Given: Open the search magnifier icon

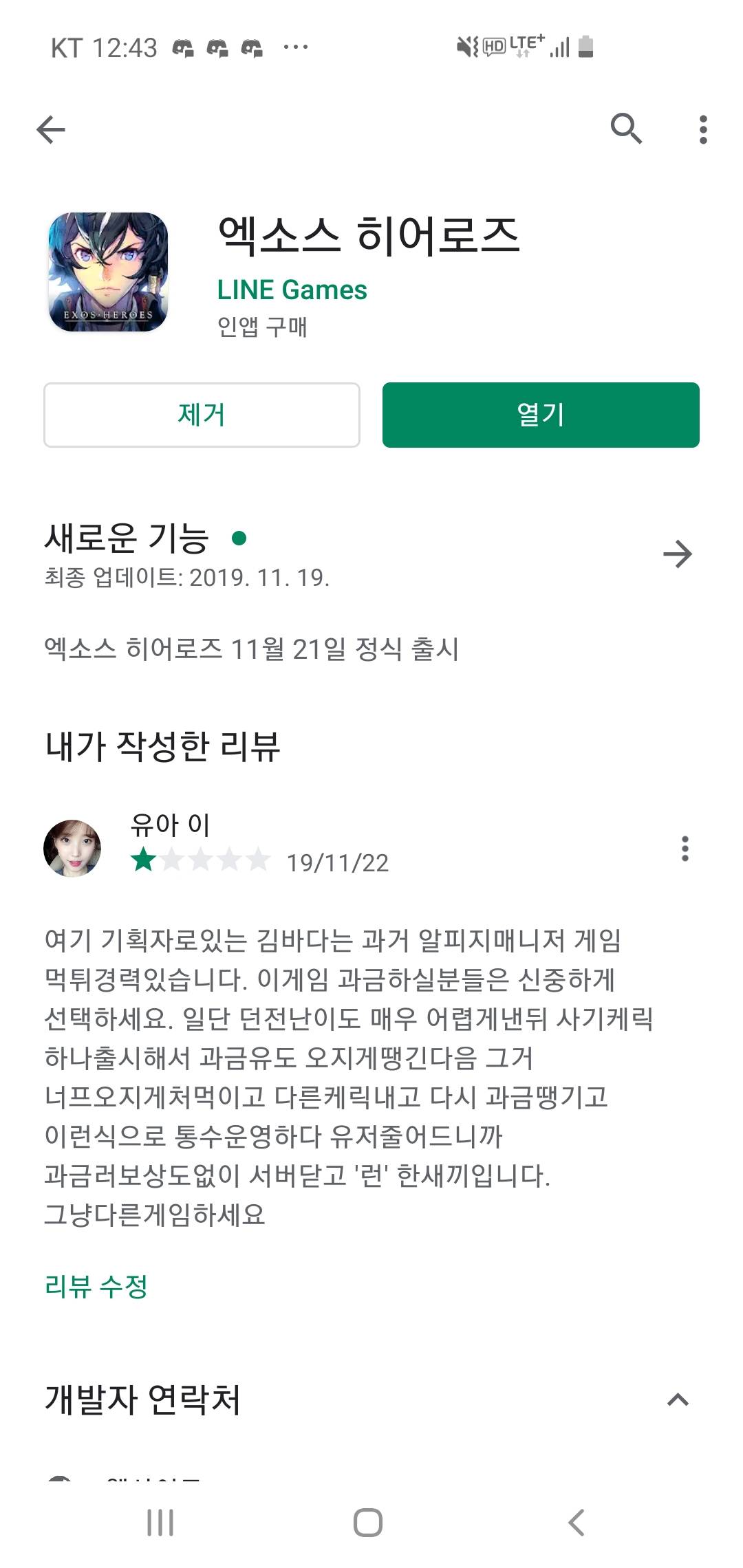Looking at the screenshot, I should point(626,129).
